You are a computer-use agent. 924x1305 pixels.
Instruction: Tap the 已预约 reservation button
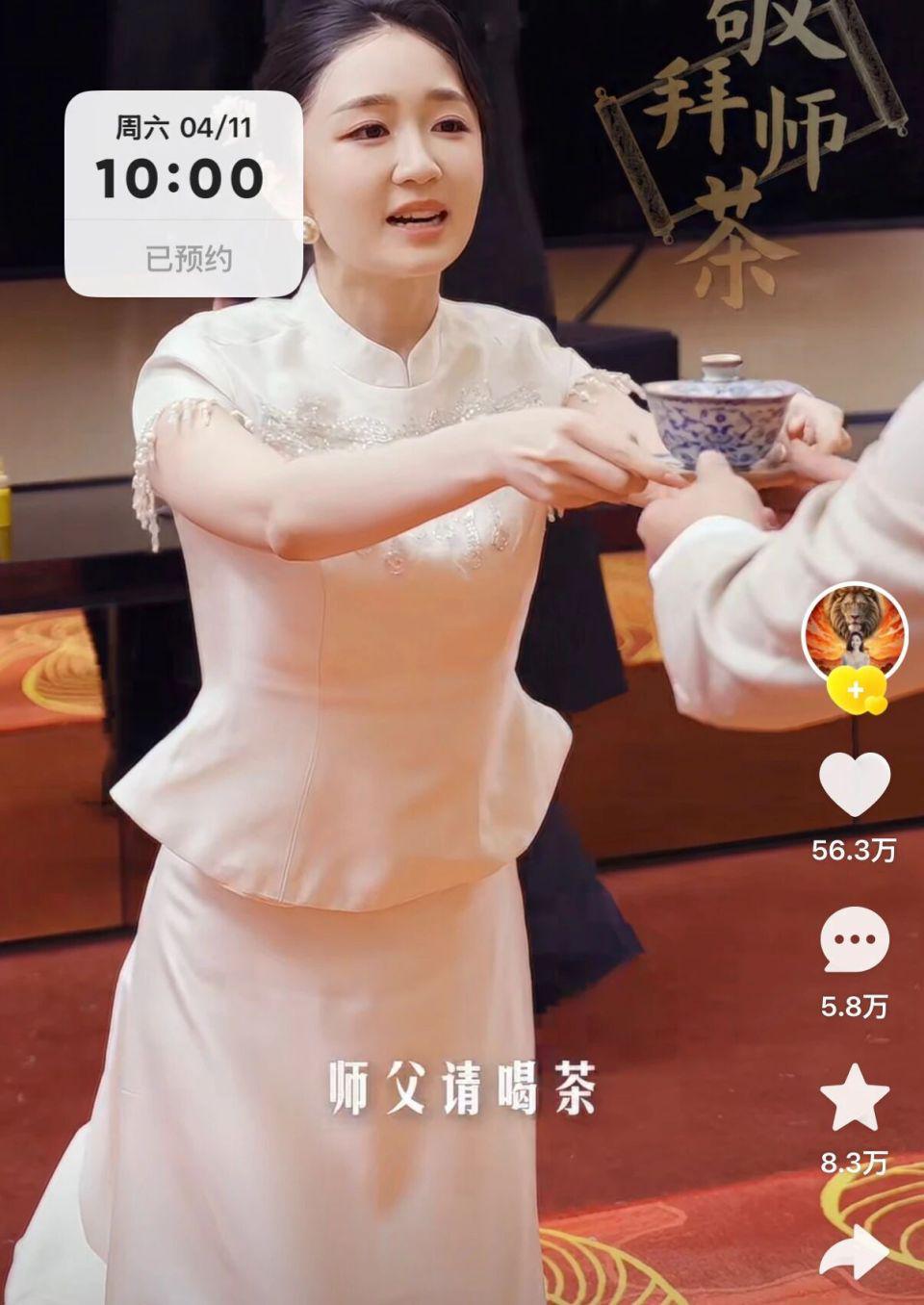pos(189,258)
